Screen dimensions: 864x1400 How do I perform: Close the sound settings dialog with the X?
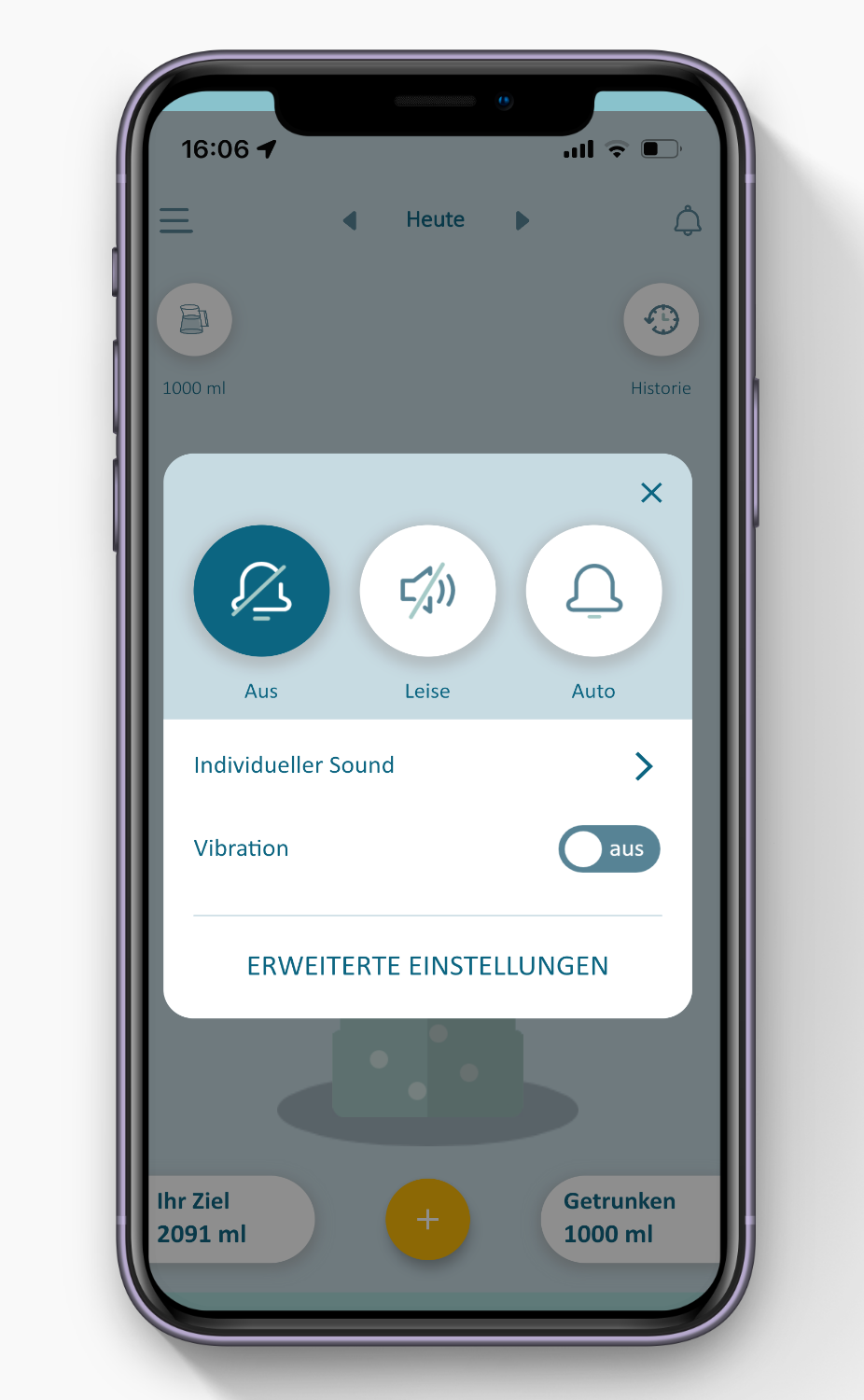(x=650, y=493)
